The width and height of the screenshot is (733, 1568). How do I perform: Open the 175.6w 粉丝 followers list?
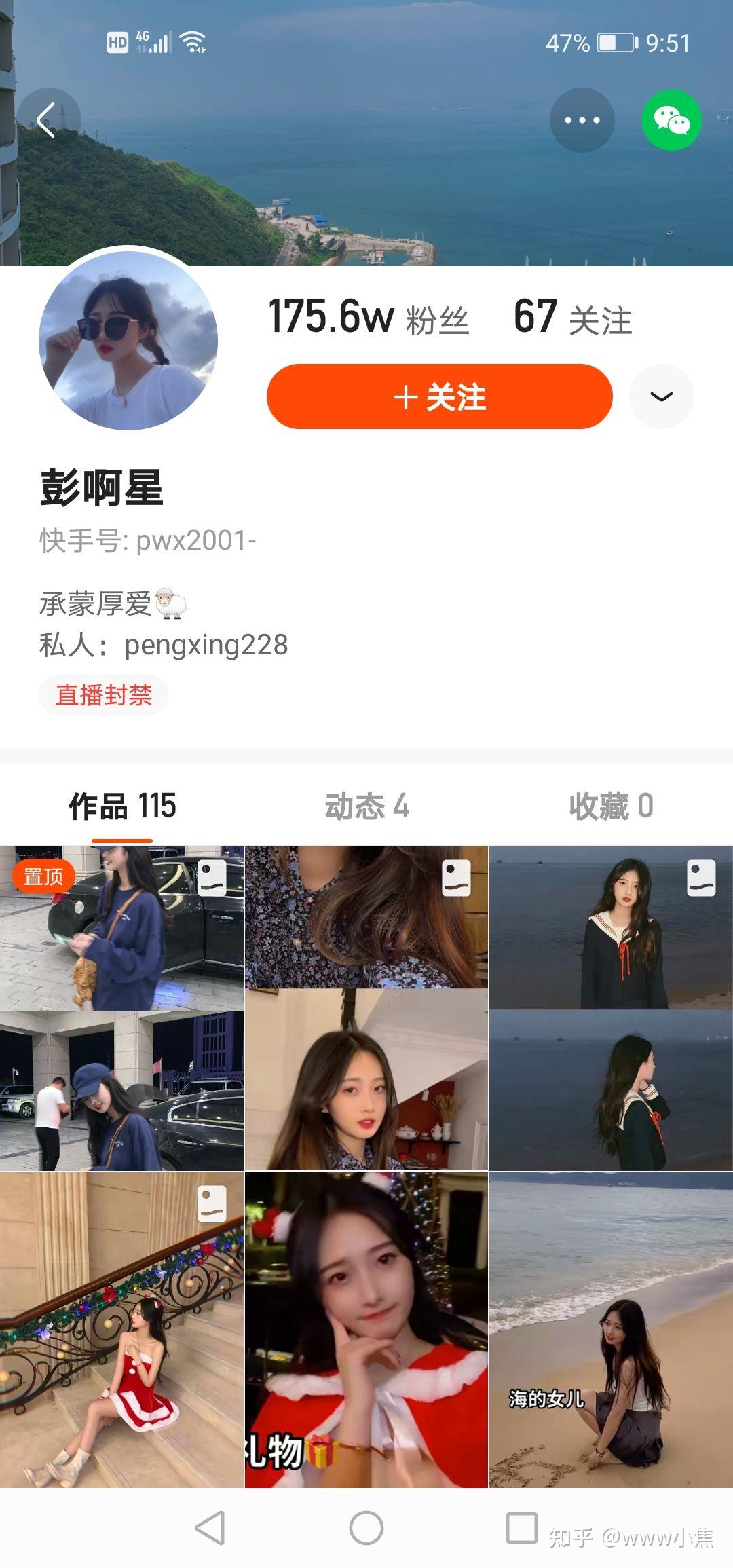369,318
